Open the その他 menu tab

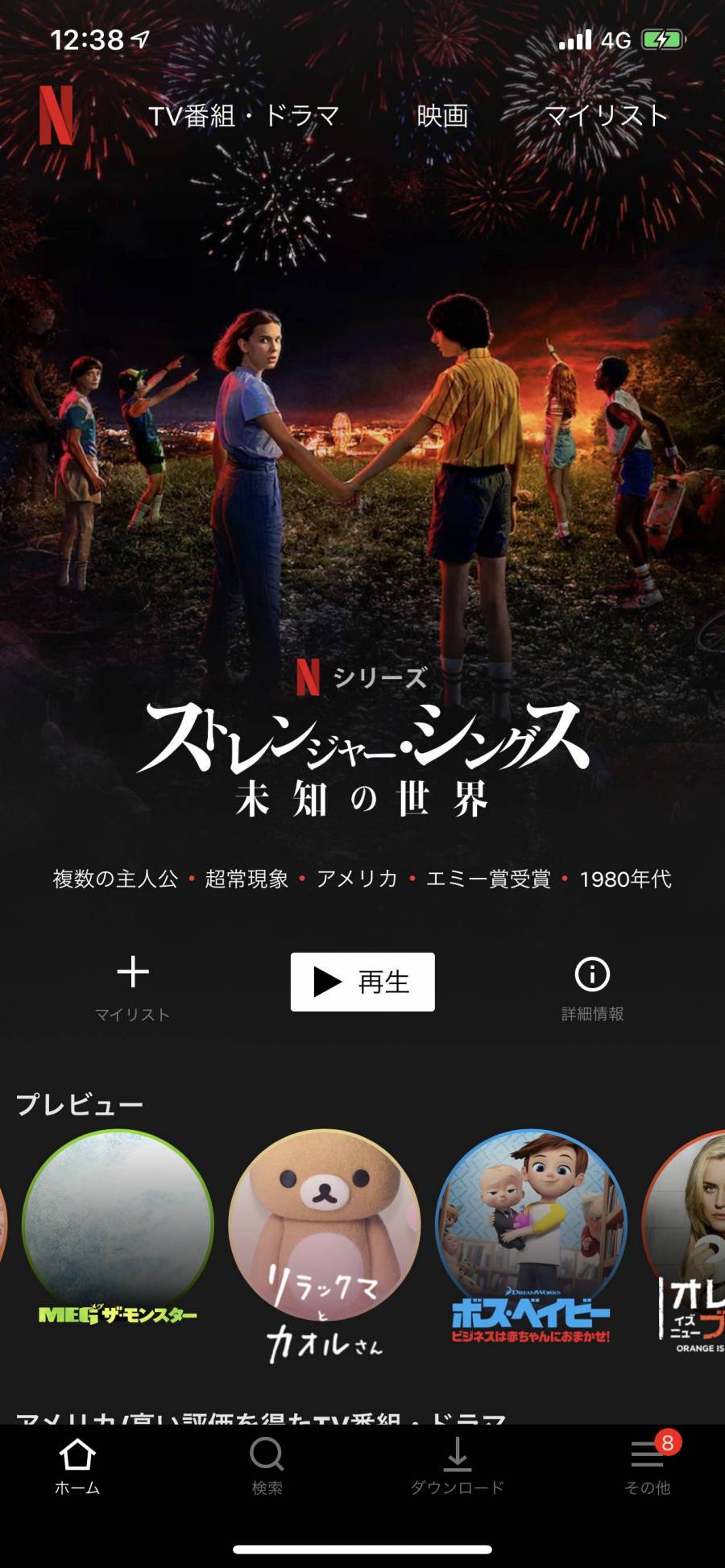coord(647,1467)
